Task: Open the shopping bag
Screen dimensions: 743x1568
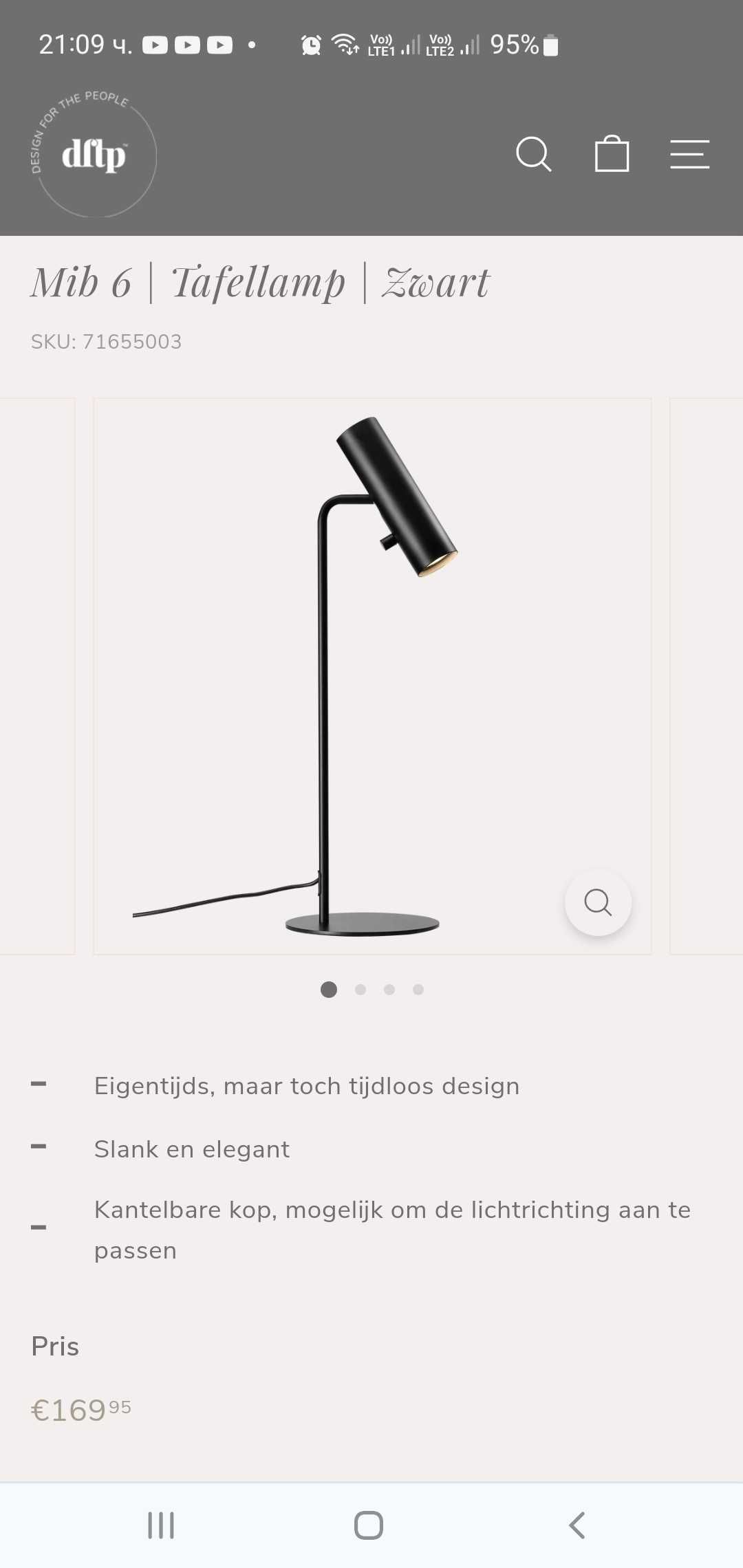Action: [612, 153]
